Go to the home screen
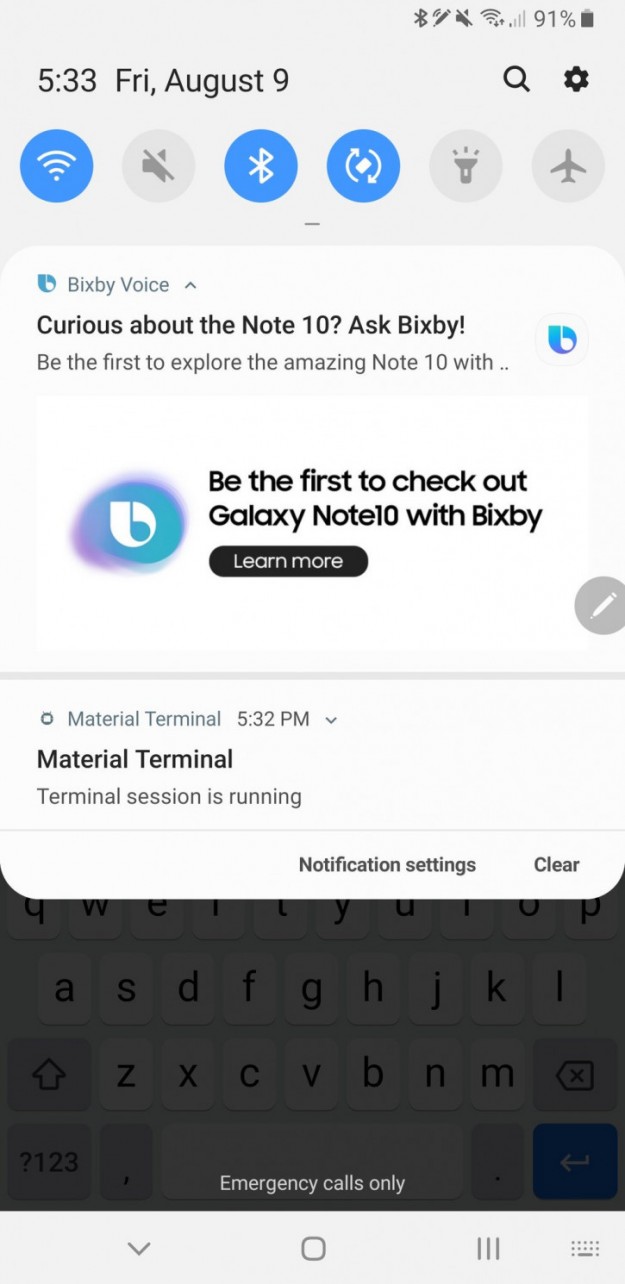625x1284 pixels. (x=313, y=1248)
